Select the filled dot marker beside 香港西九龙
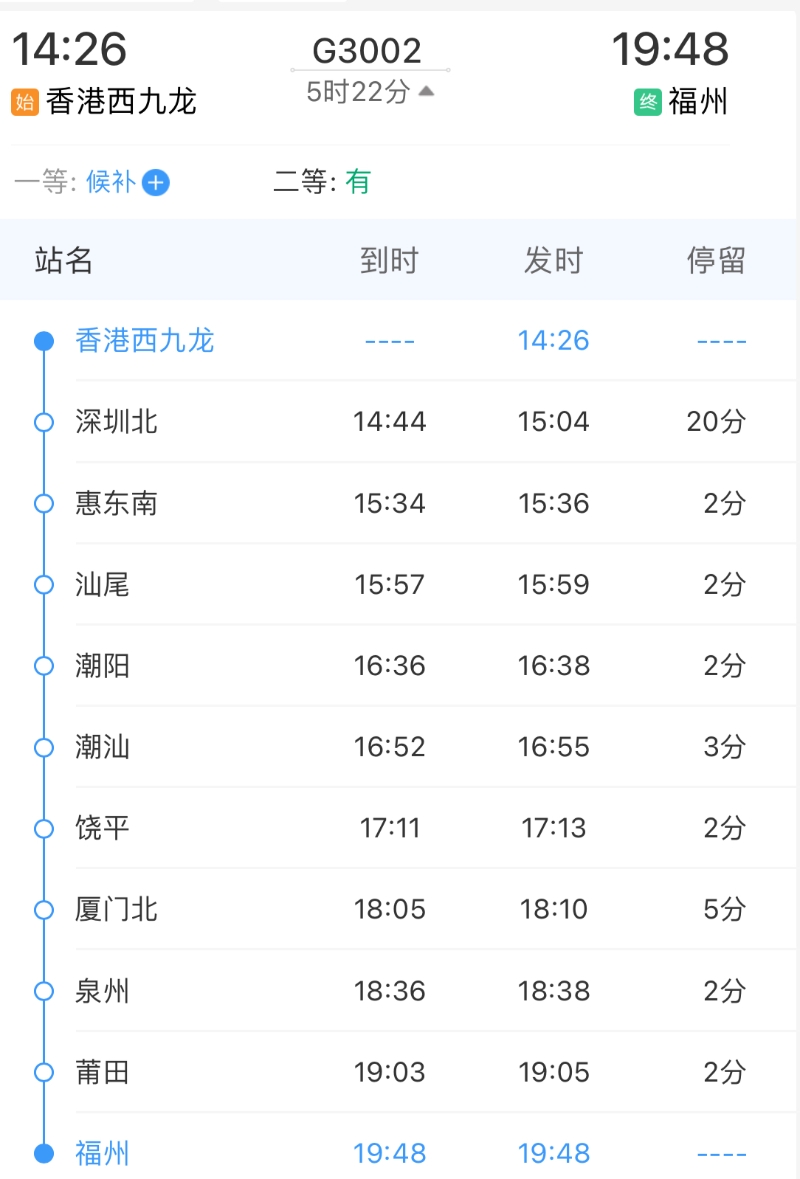 [x=42, y=339]
